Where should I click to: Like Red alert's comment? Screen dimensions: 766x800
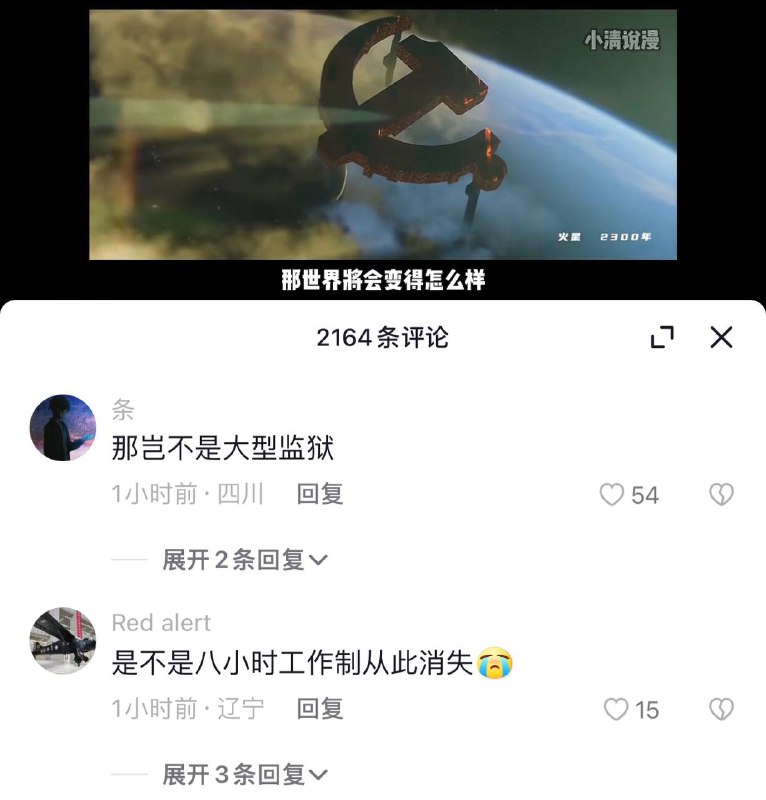[x=616, y=709]
